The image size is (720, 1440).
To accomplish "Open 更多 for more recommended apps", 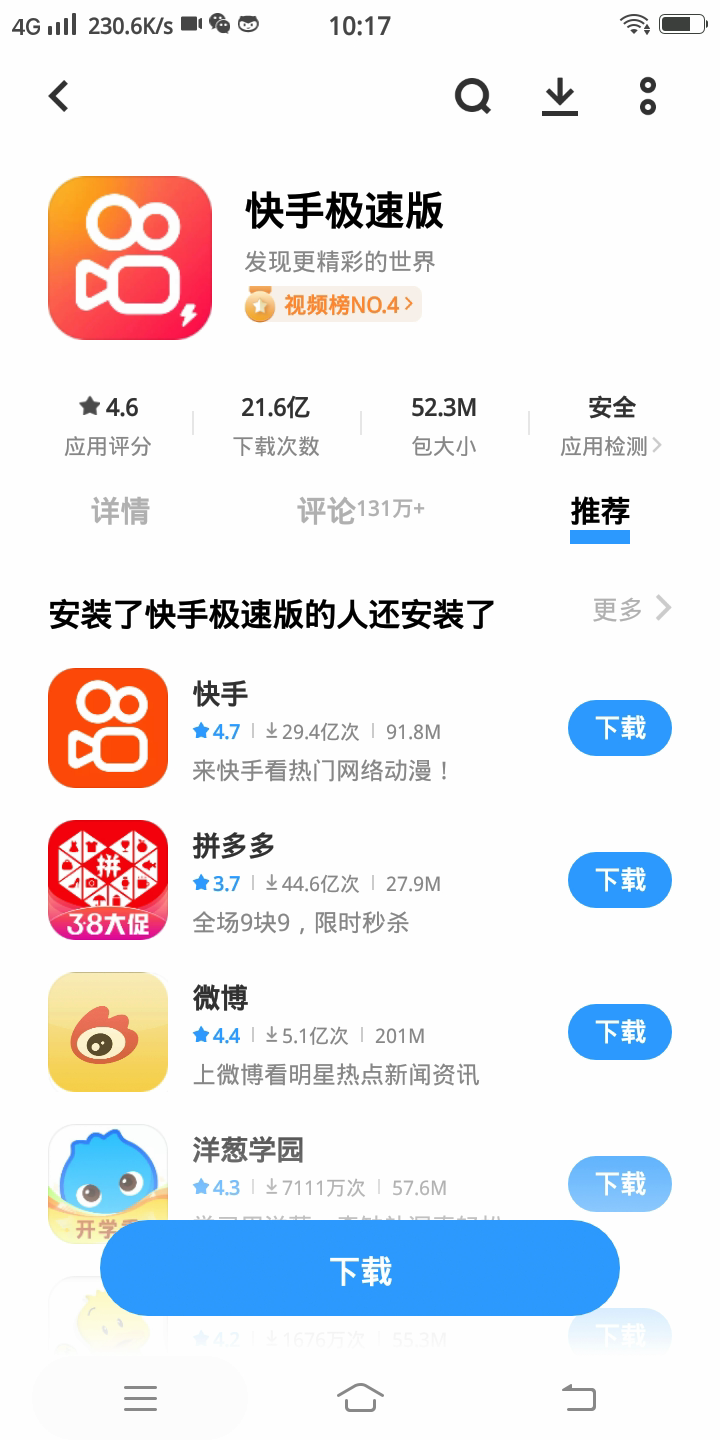I will tap(632, 609).
